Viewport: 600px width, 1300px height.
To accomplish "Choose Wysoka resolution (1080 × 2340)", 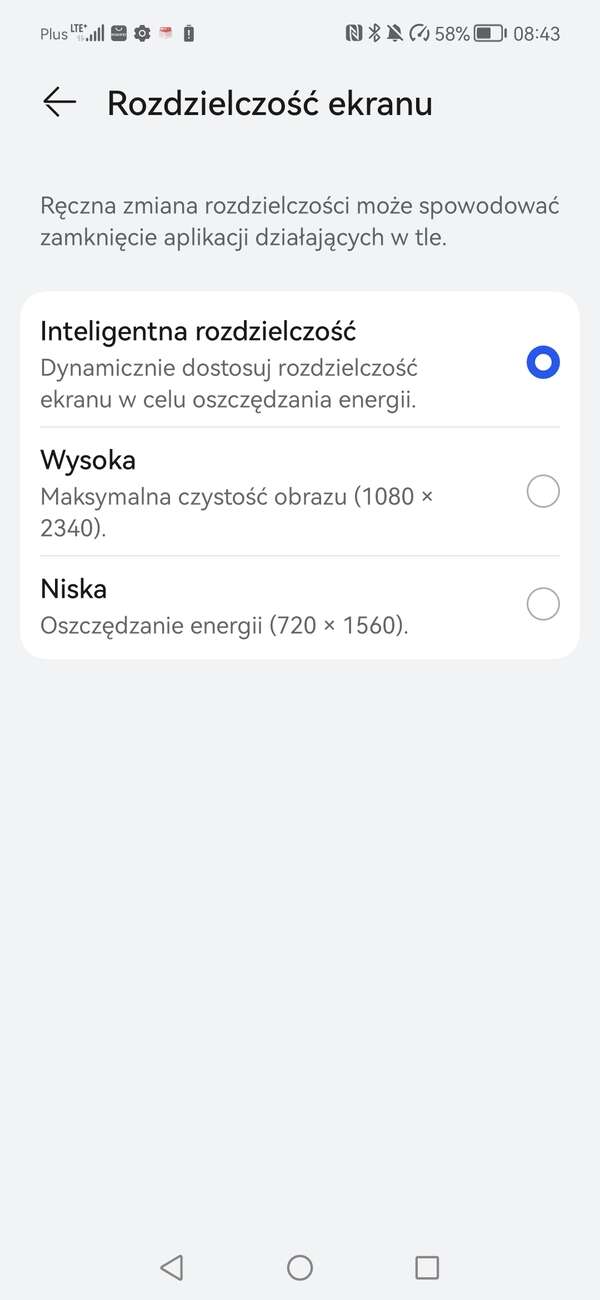I will click(x=542, y=491).
